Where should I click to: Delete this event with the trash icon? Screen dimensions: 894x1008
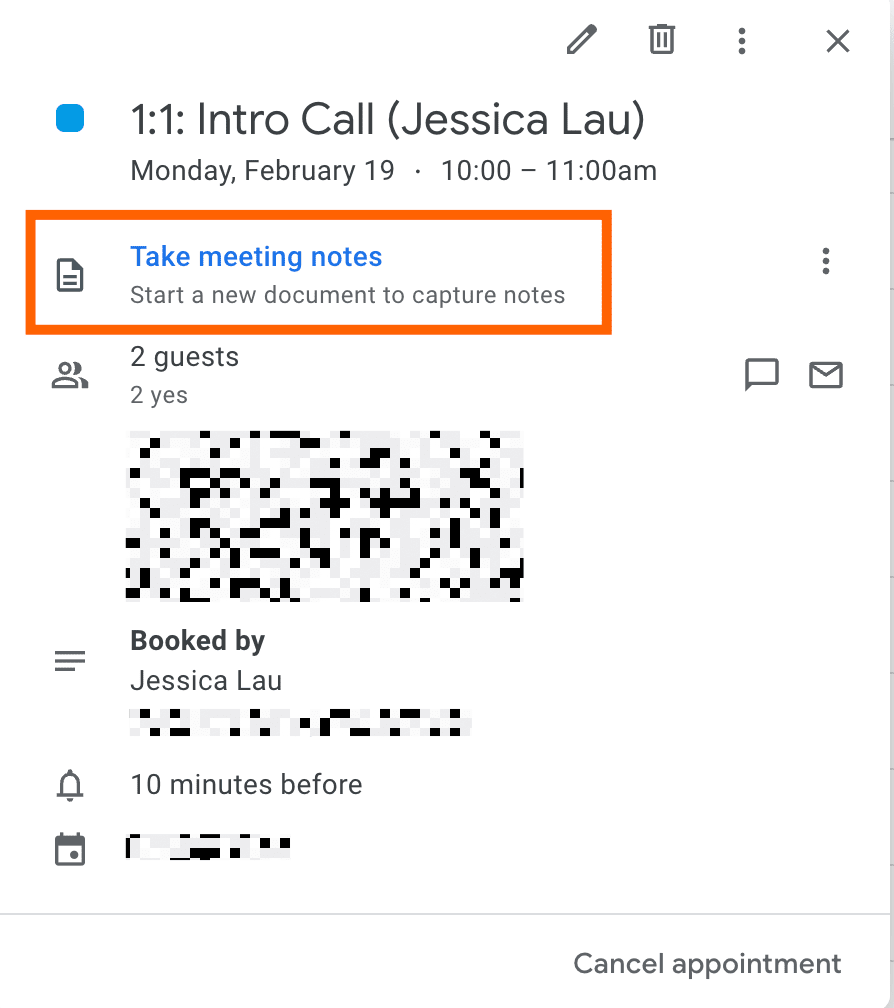pos(661,41)
